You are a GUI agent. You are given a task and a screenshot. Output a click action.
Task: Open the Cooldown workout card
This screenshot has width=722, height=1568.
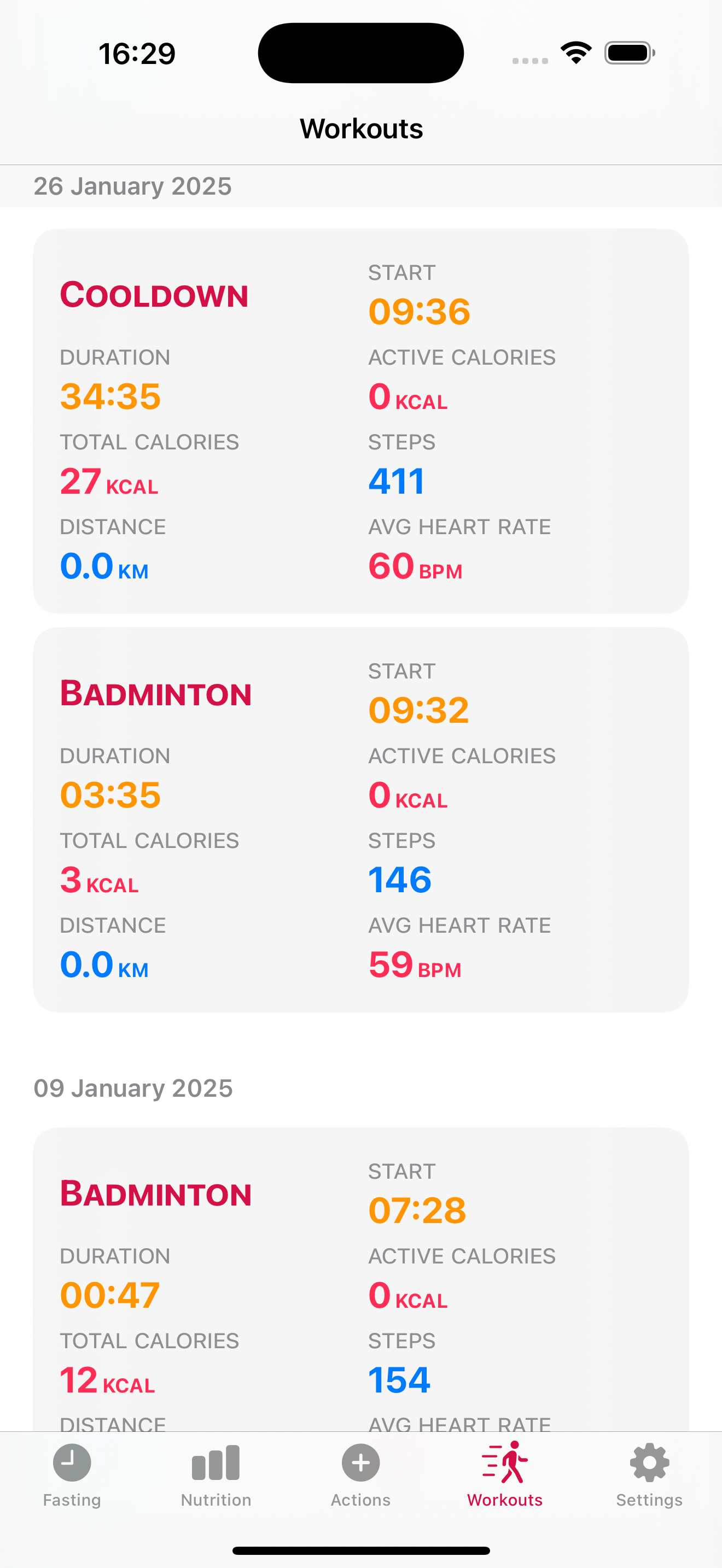tap(361, 421)
